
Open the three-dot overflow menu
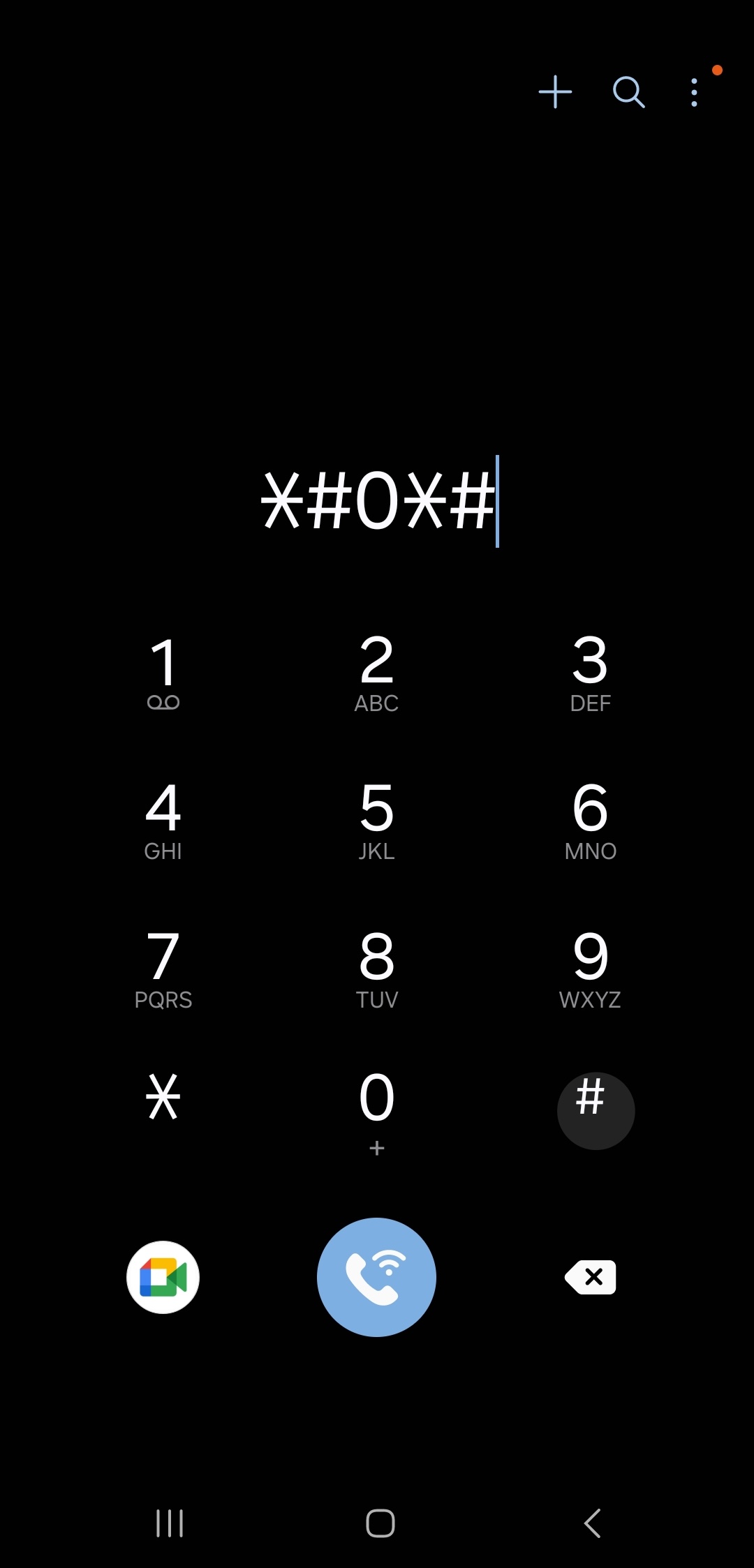pos(694,92)
